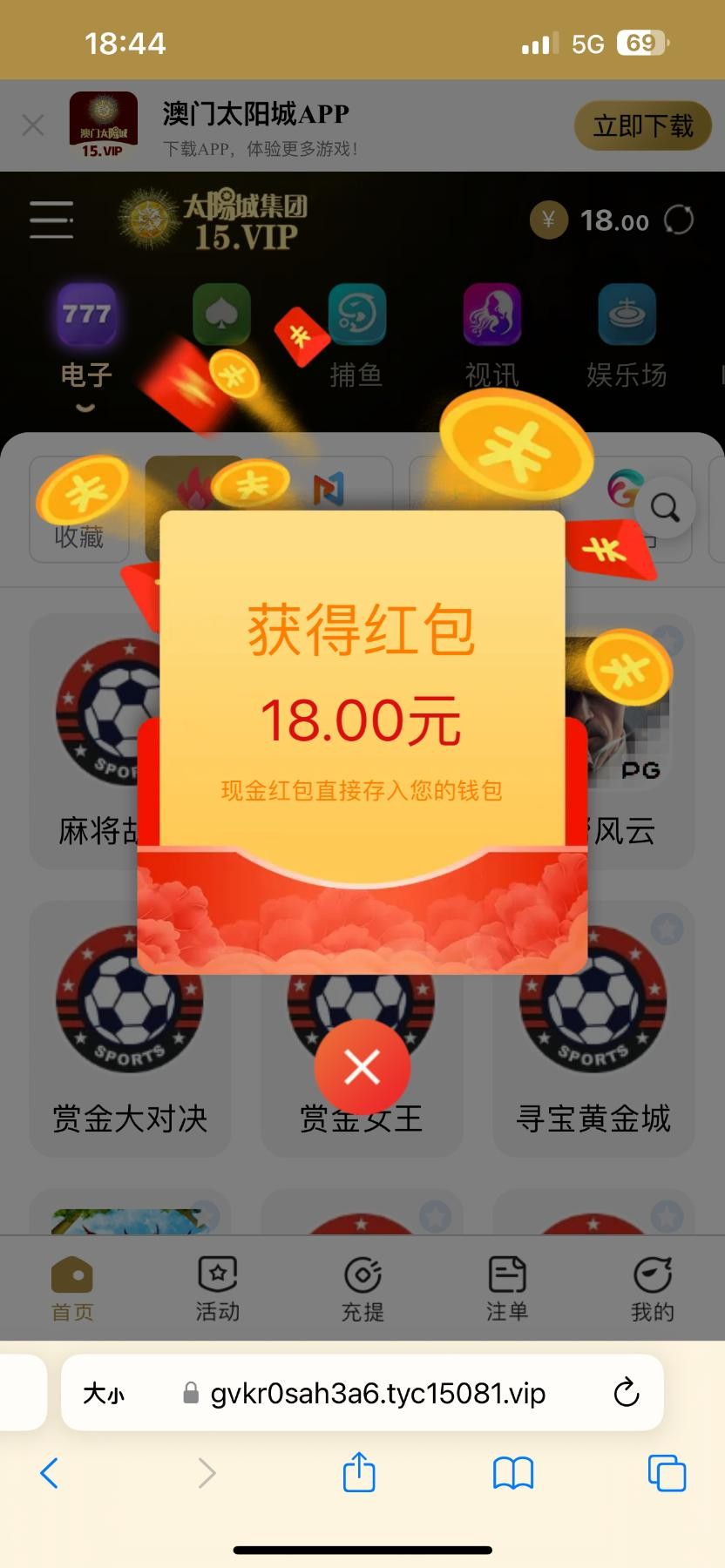Viewport: 725px width, 1568px height.
Task: Switch to the 视讯 category
Action: tap(491, 335)
